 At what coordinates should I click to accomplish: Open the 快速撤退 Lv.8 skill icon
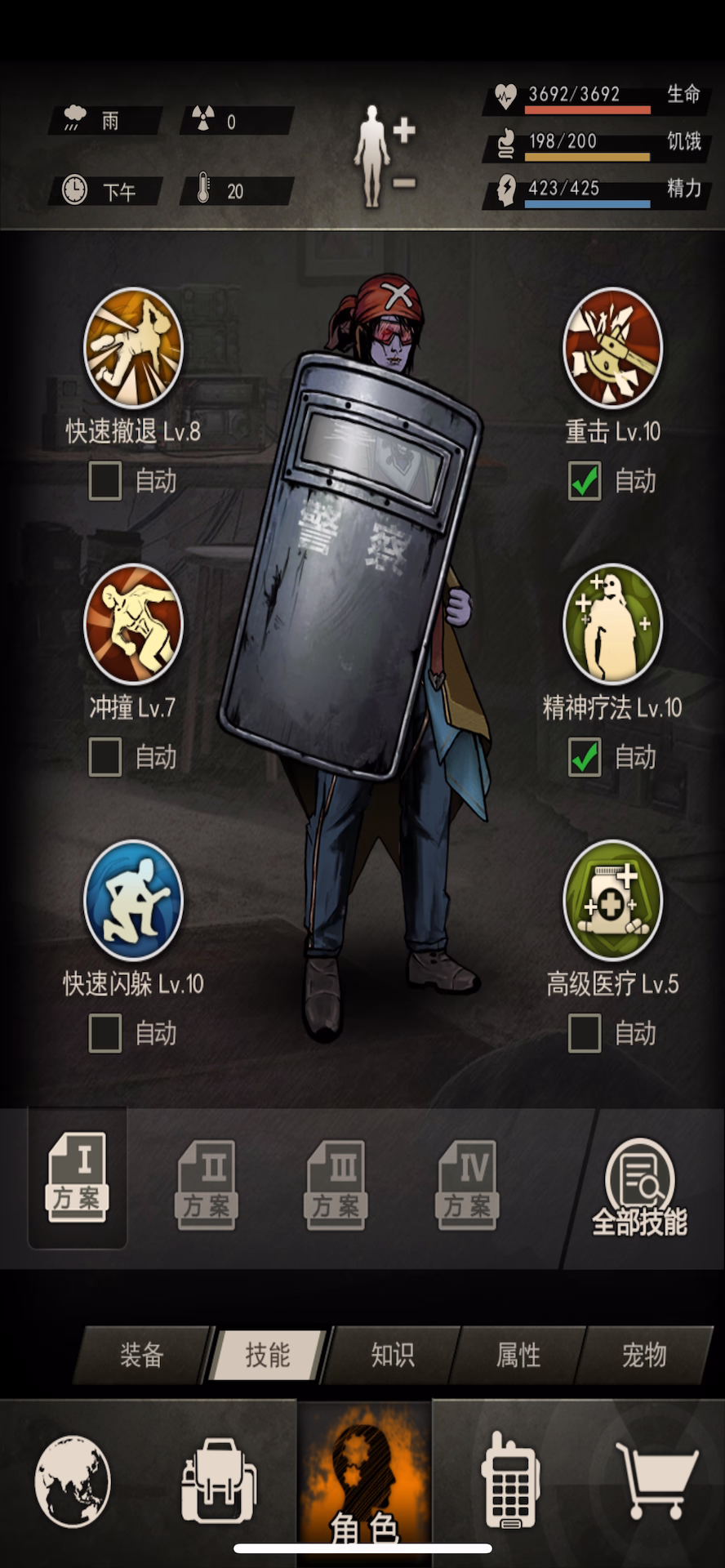(x=133, y=347)
